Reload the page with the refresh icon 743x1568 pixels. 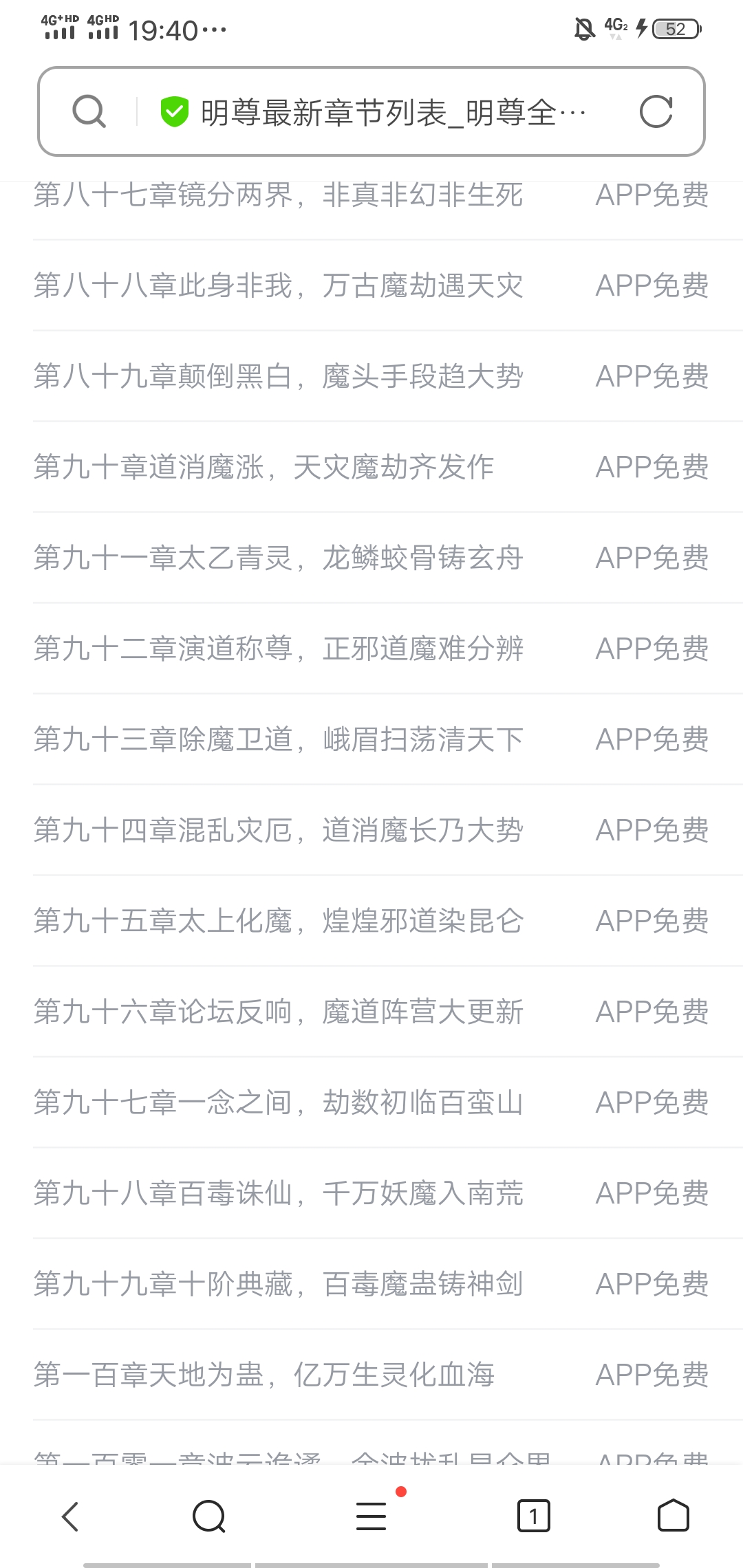[x=656, y=111]
